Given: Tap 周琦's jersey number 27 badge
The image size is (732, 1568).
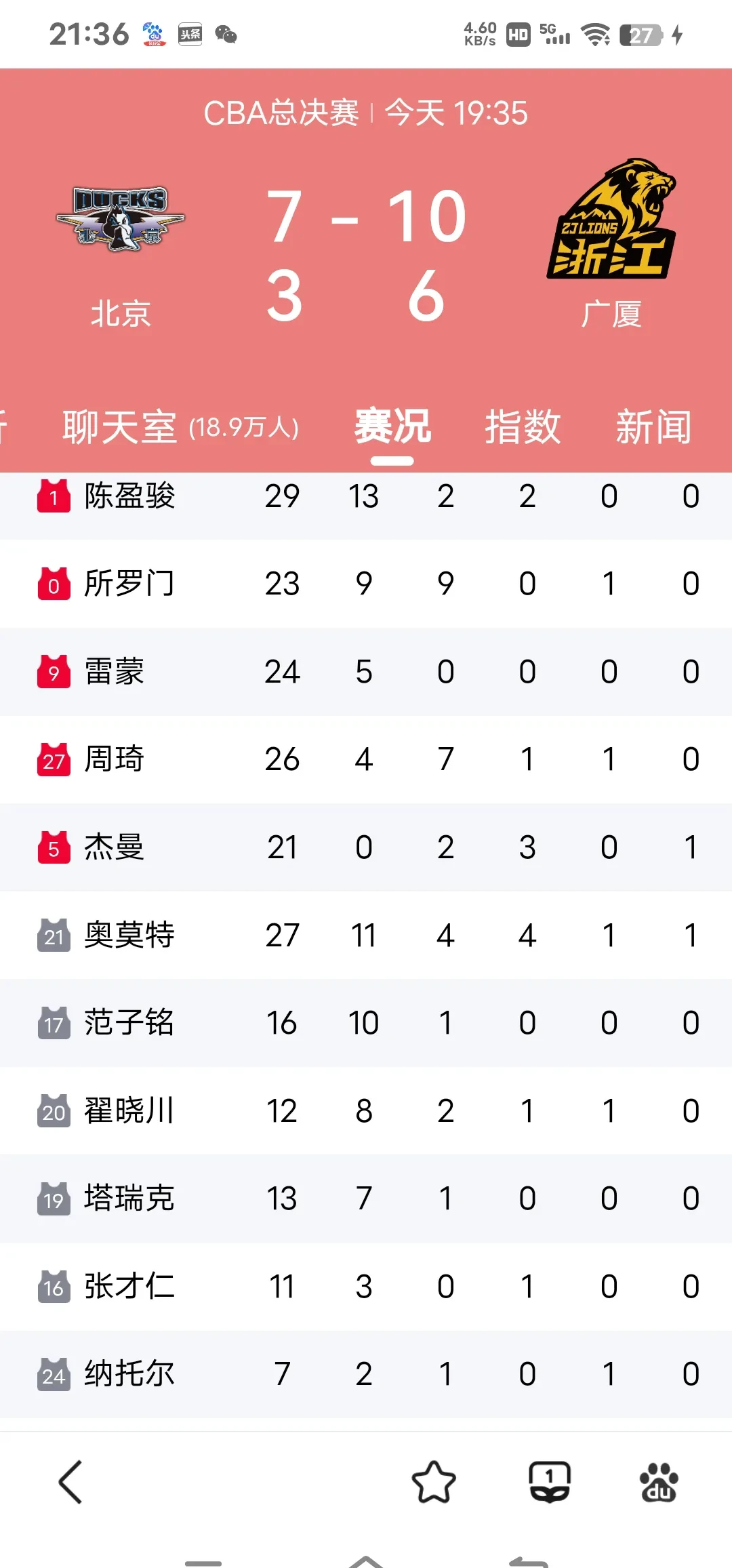Looking at the screenshot, I should point(54,759).
